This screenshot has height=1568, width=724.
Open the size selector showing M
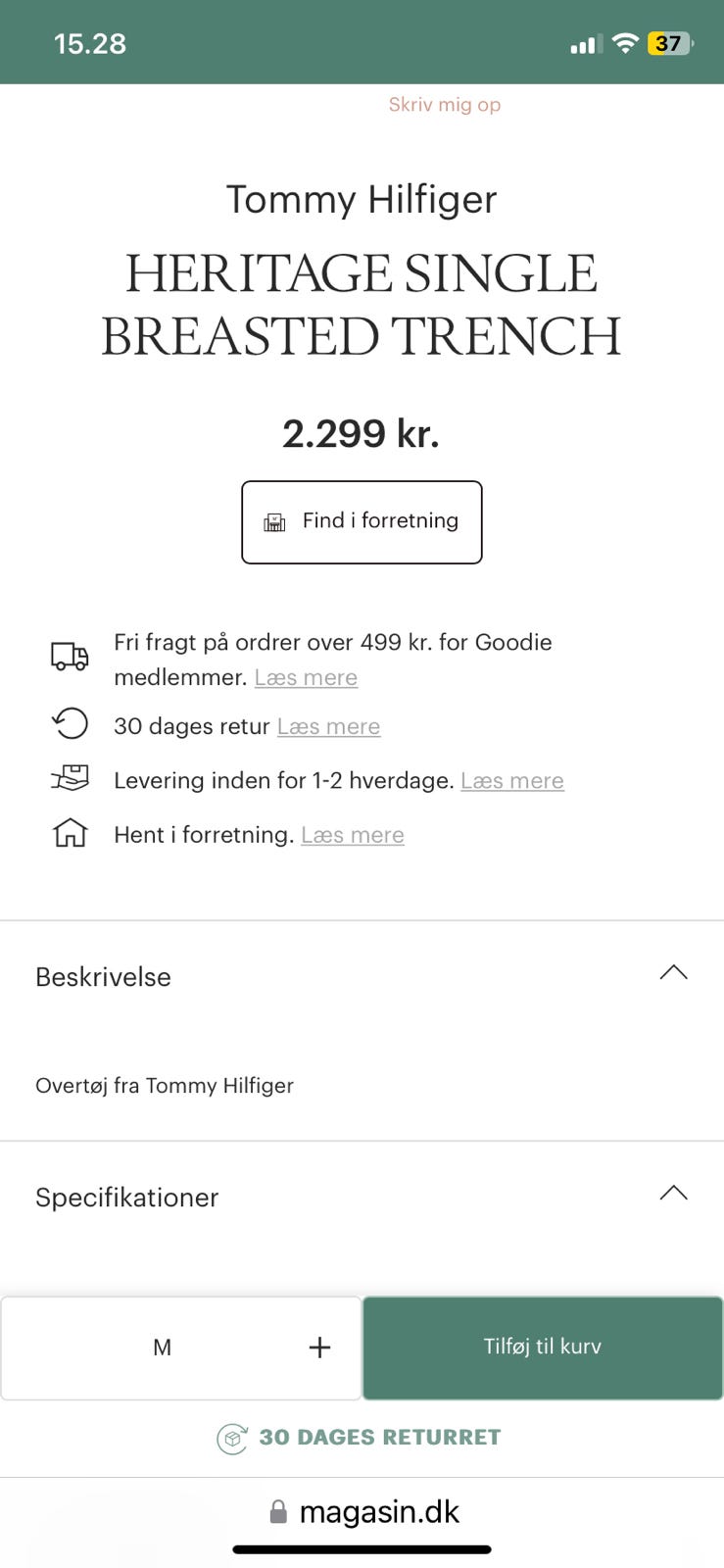coord(163,1347)
